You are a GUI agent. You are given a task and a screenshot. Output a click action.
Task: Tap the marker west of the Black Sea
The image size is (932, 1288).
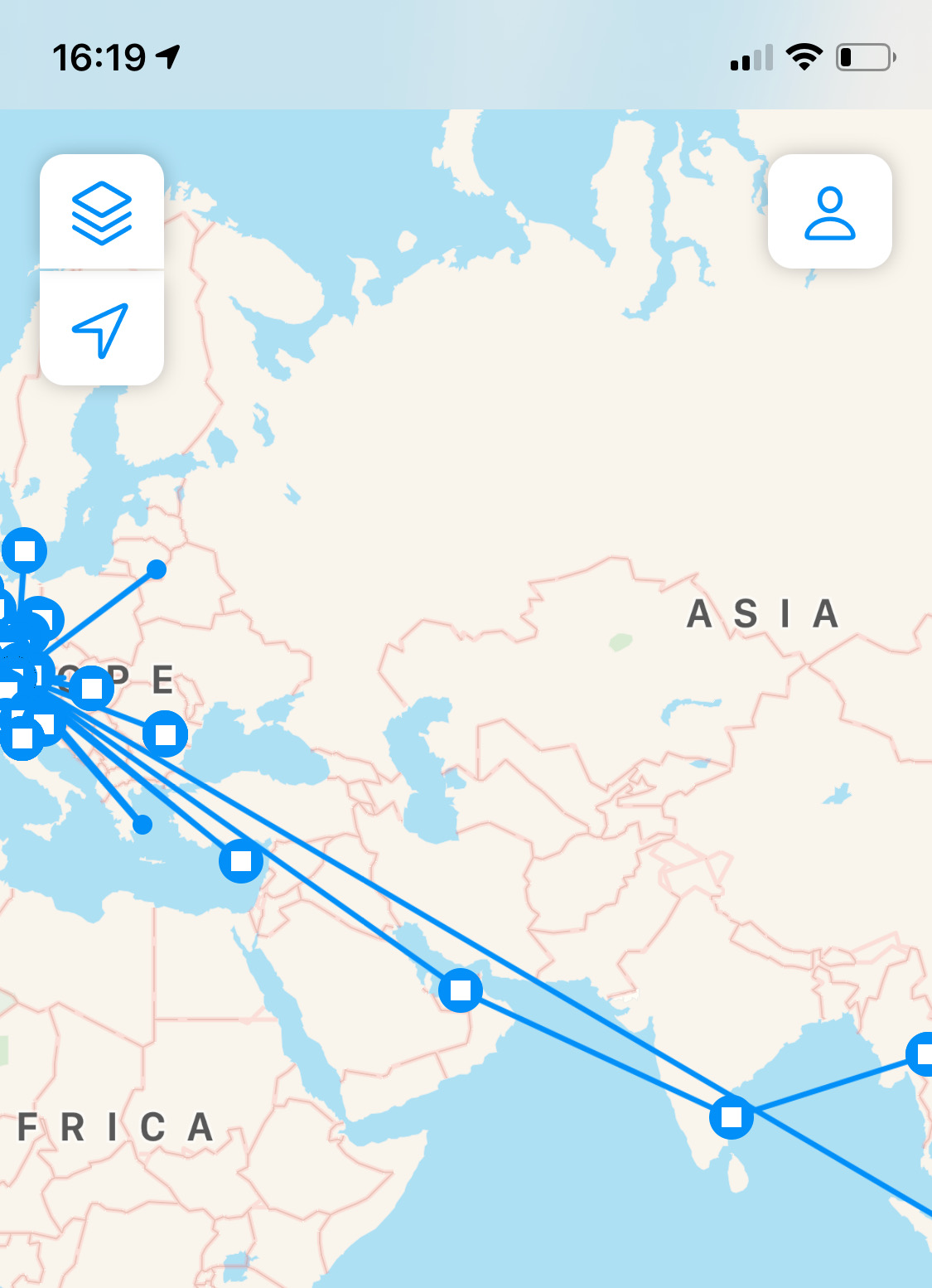point(165,734)
